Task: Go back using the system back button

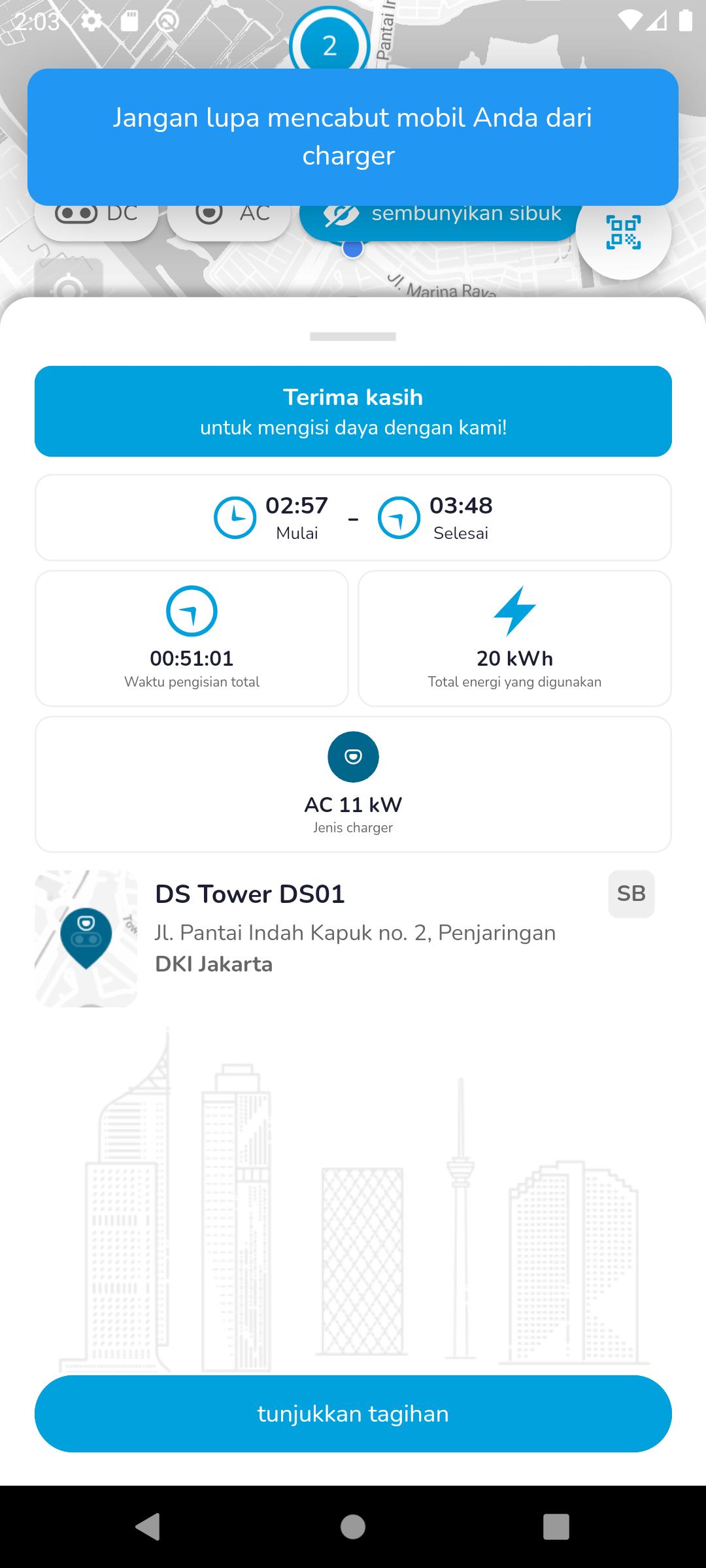Action: (148, 1527)
